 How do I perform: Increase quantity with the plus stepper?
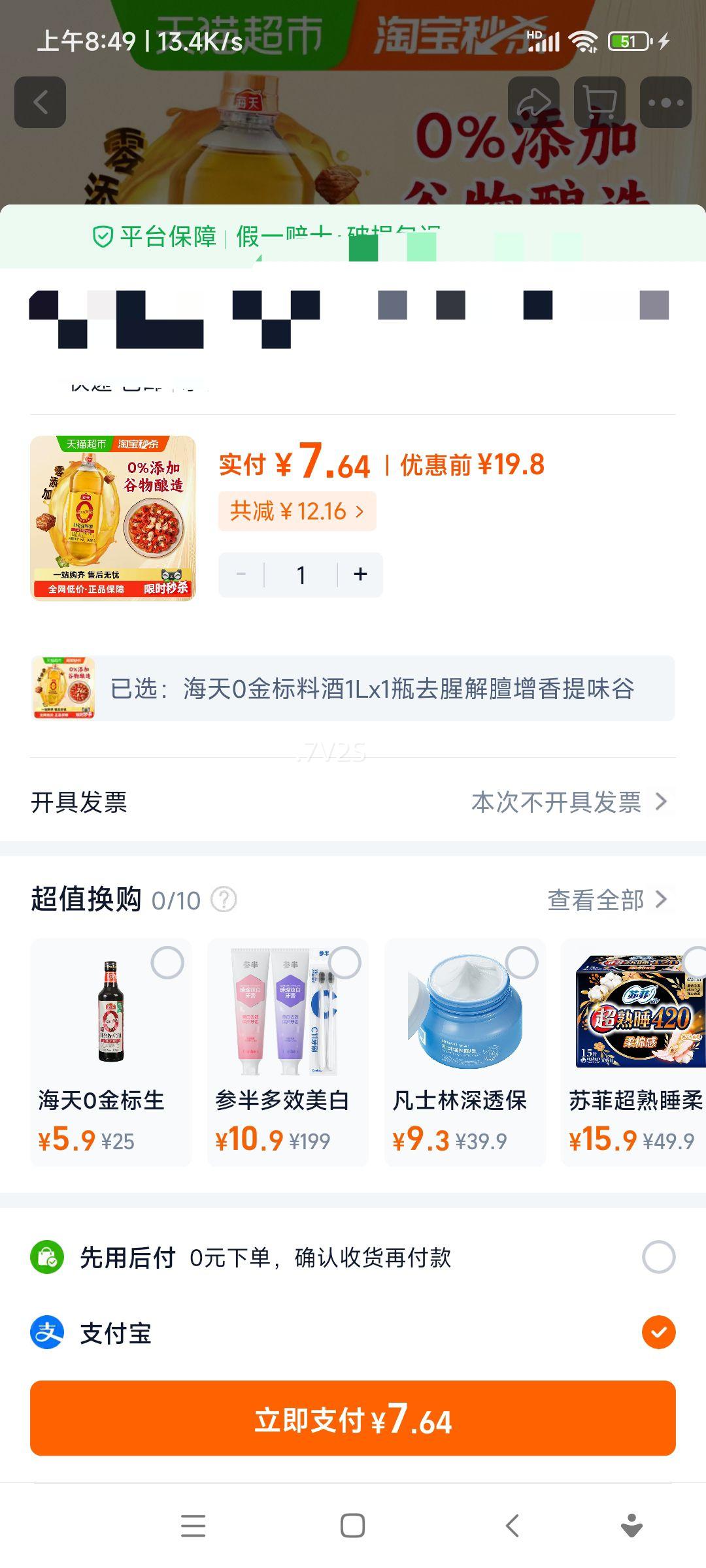tap(361, 574)
